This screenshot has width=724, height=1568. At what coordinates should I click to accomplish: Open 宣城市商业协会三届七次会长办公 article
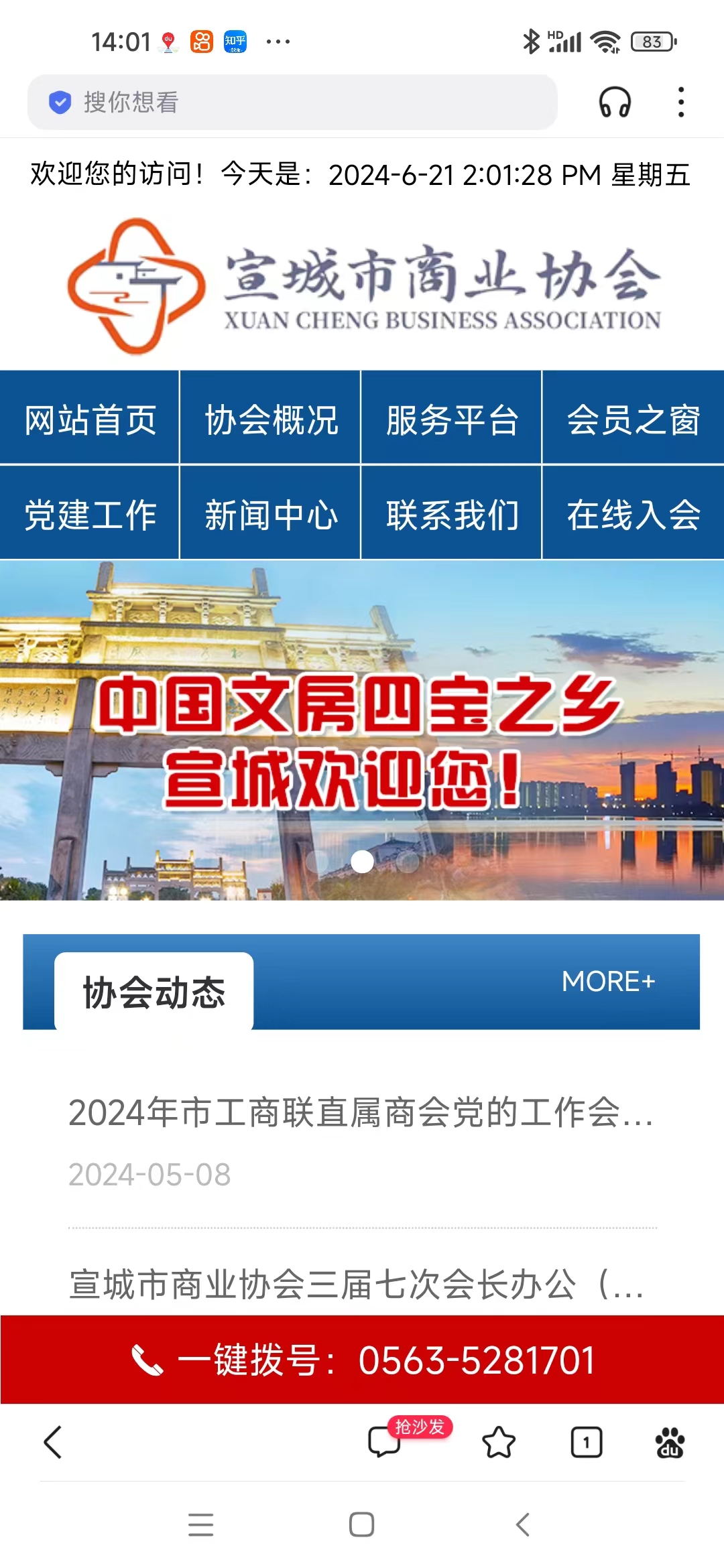click(355, 1285)
